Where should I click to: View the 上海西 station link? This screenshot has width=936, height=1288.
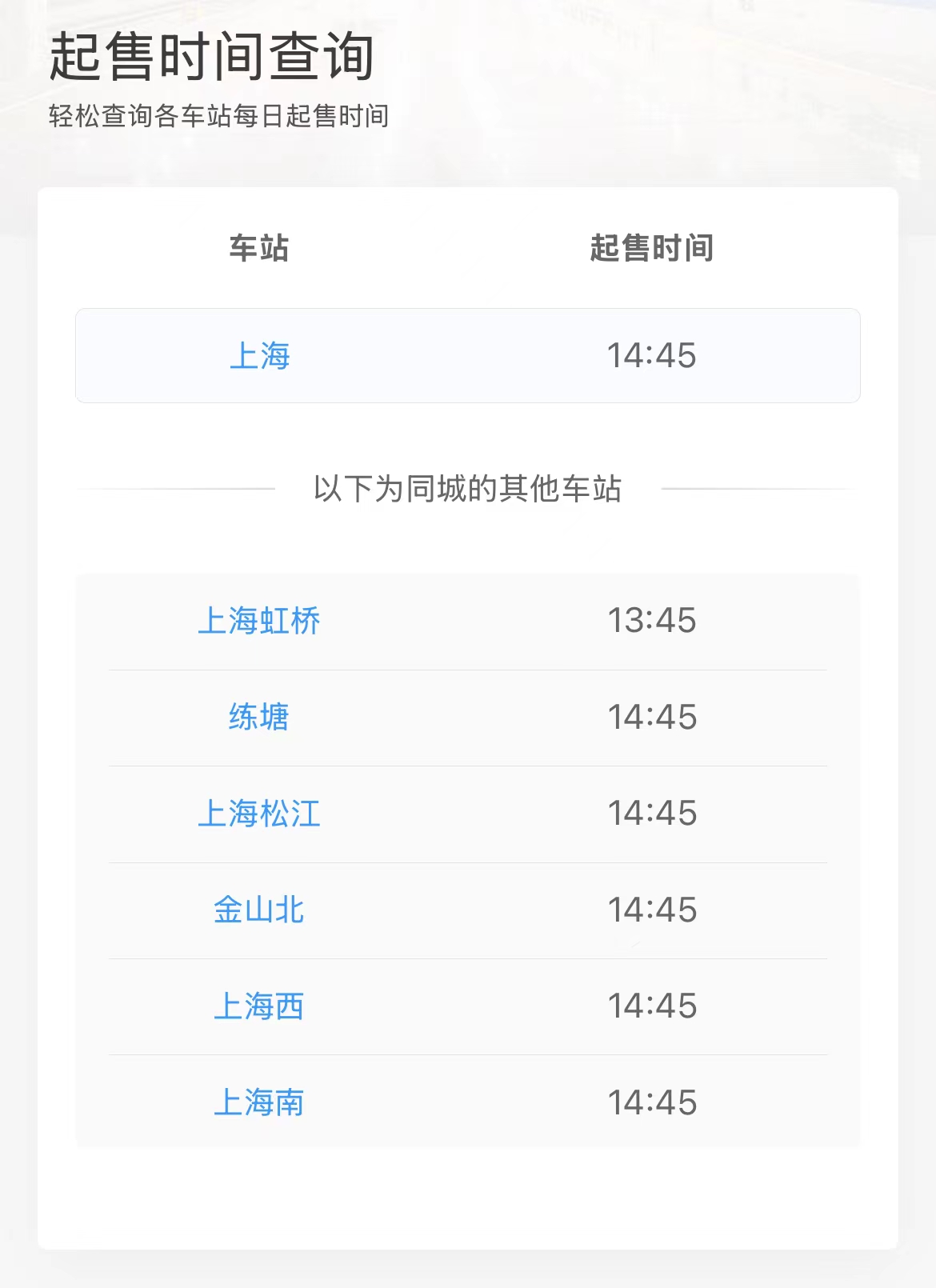pos(259,1006)
